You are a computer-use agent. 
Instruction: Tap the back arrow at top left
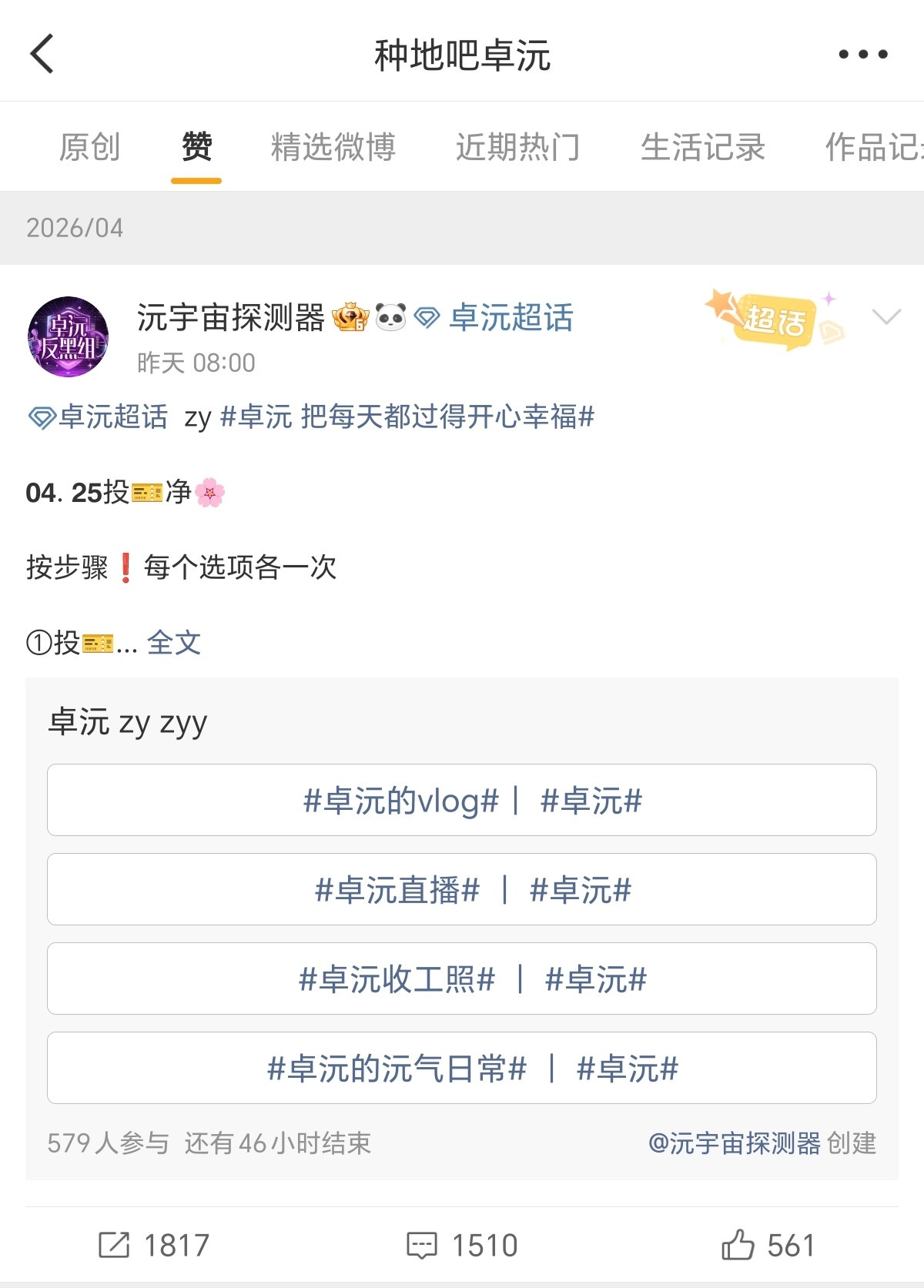click(x=42, y=54)
